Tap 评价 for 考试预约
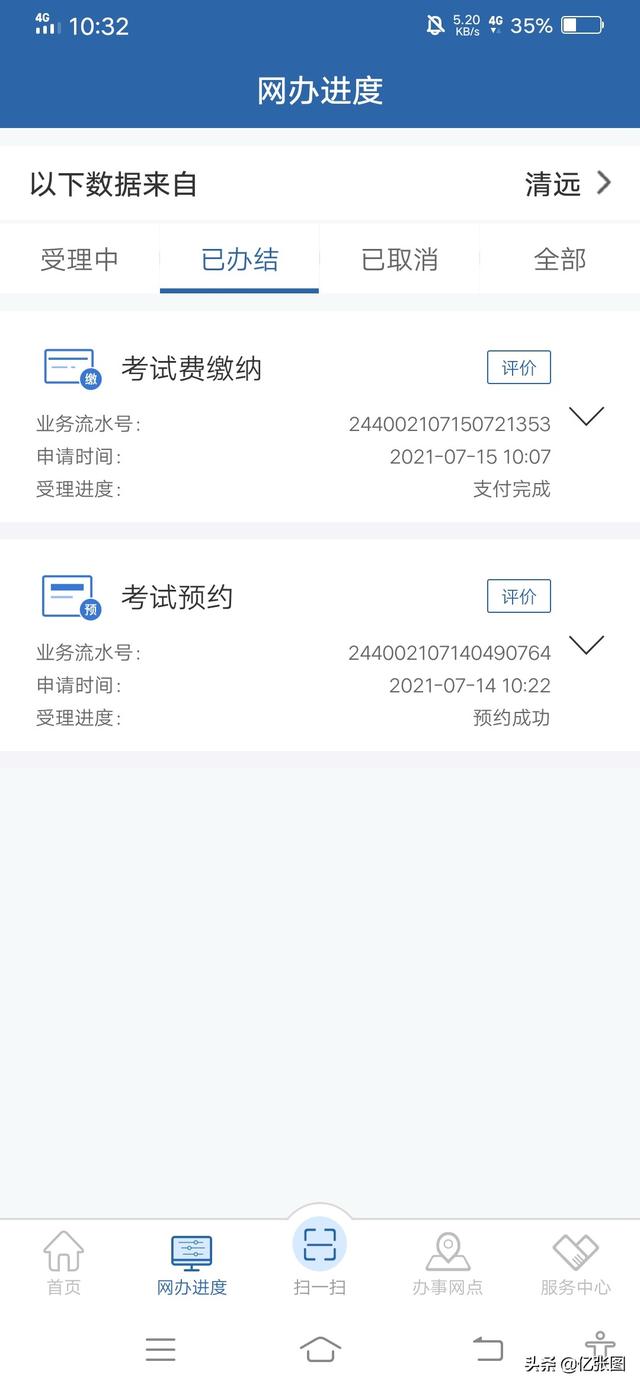Viewport: 640px width, 1387px height. pyautogui.click(x=519, y=597)
